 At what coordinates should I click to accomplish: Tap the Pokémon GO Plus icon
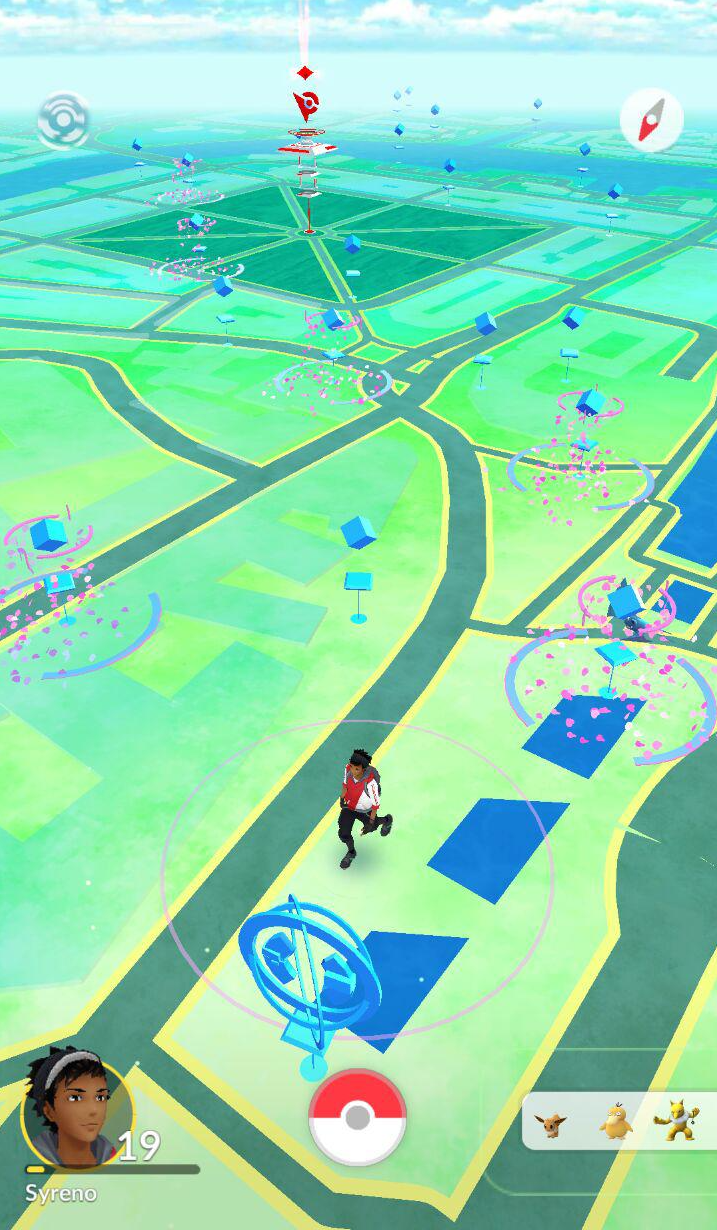[63, 121]
